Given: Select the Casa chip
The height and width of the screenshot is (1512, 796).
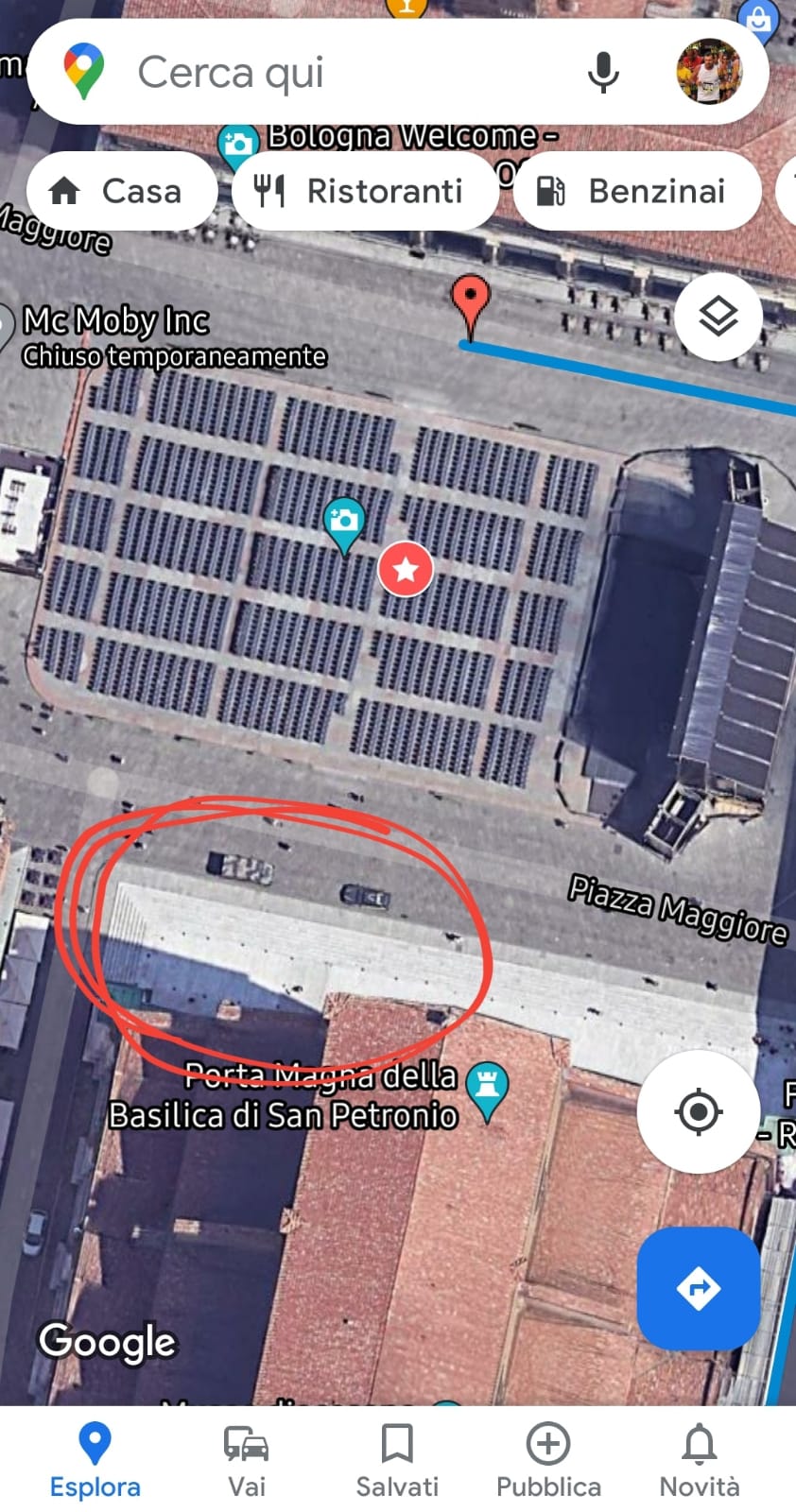Looking at the screenshot, I should (x=122, y=191).
